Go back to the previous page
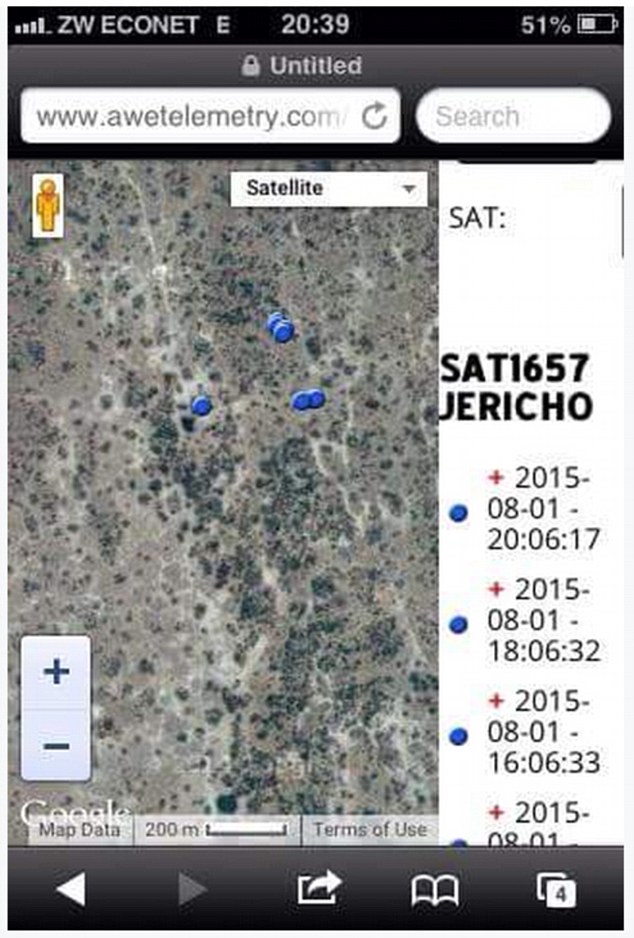The width and height of the screenshot is (634, 938). (70, 889)
